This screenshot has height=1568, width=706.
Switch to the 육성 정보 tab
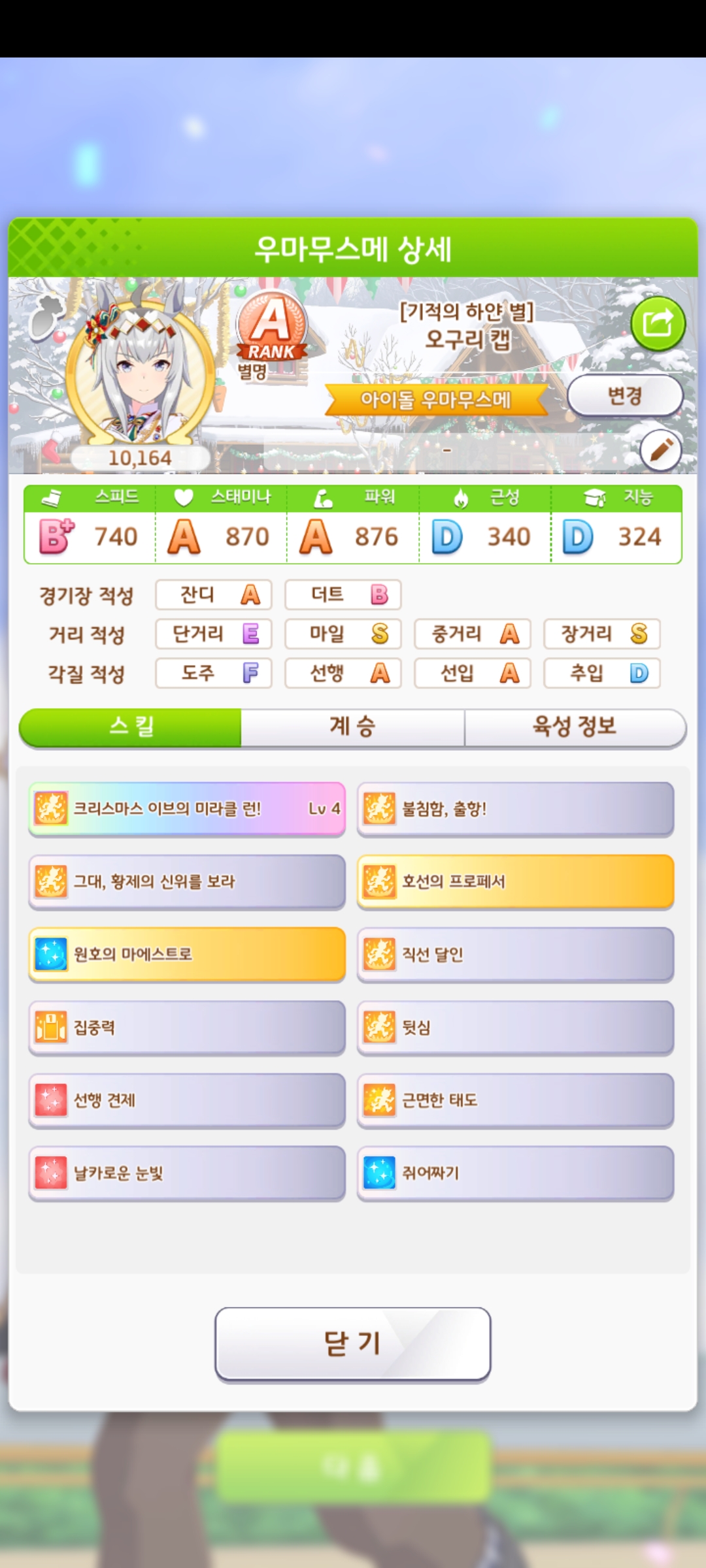[x=575, y=727]
